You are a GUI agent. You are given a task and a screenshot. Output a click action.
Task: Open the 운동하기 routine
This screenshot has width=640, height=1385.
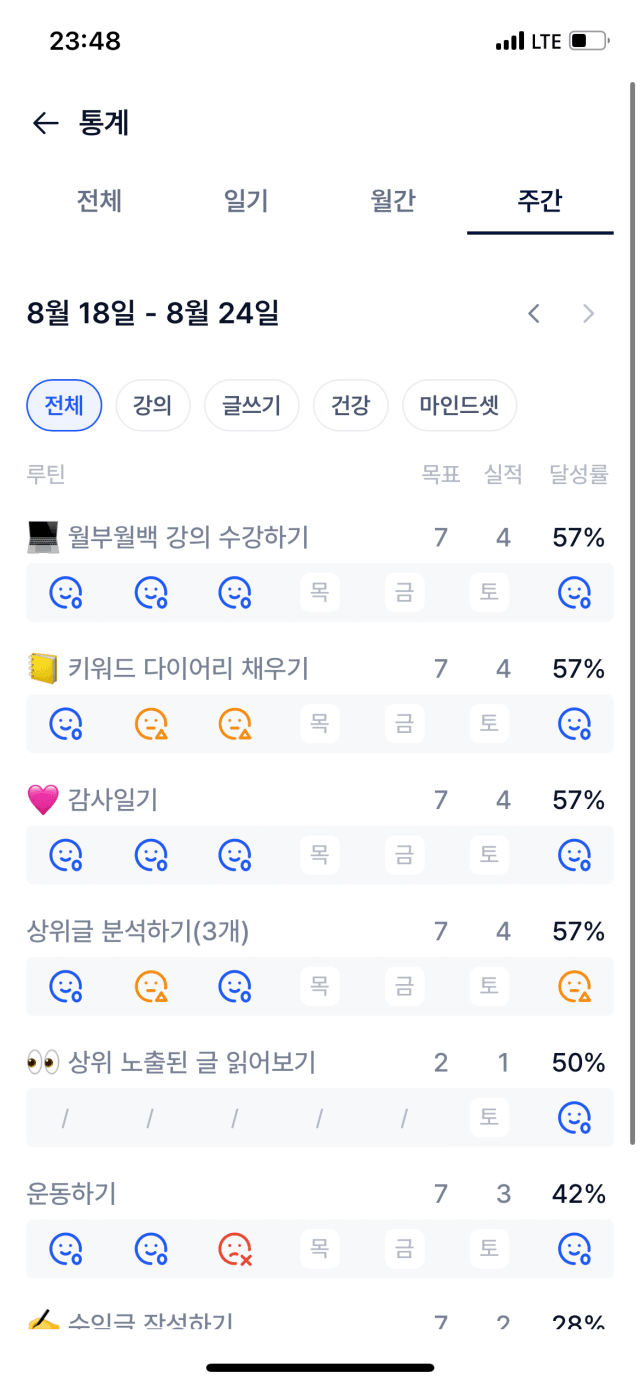point(320,1194)
